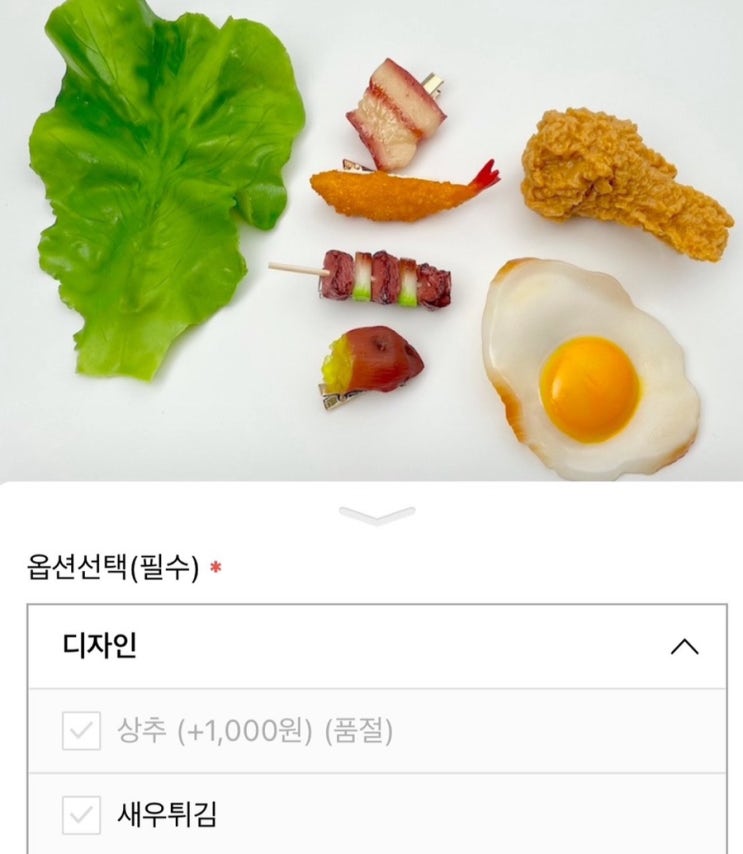This screenshot has height=854, width=743.
Task: Collapse the option sheet with the down chevron
Action: pos(376,515)
